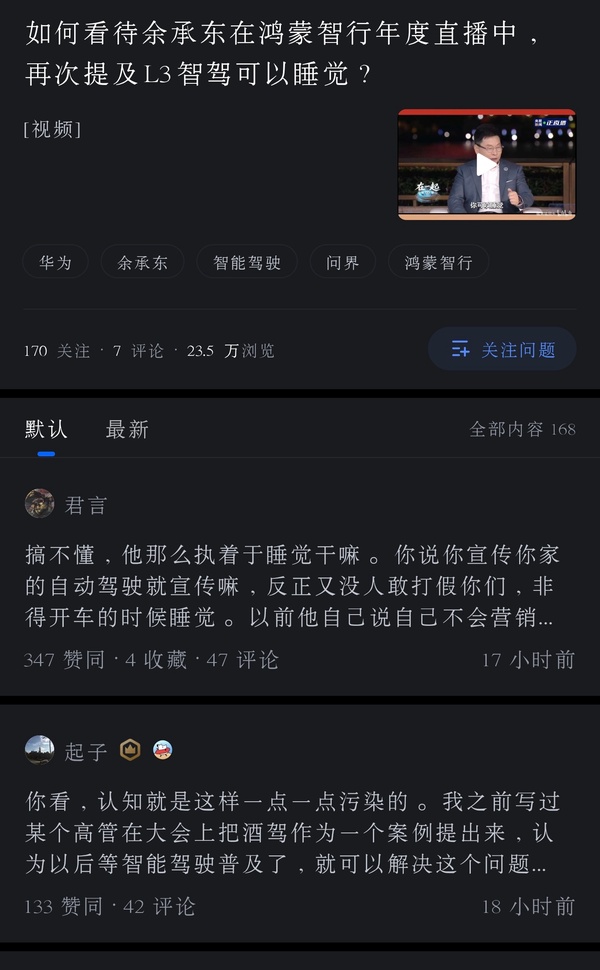
Task: Open the 余承东 topic chip
Action: pyautogui.click(x=143, y=263)
